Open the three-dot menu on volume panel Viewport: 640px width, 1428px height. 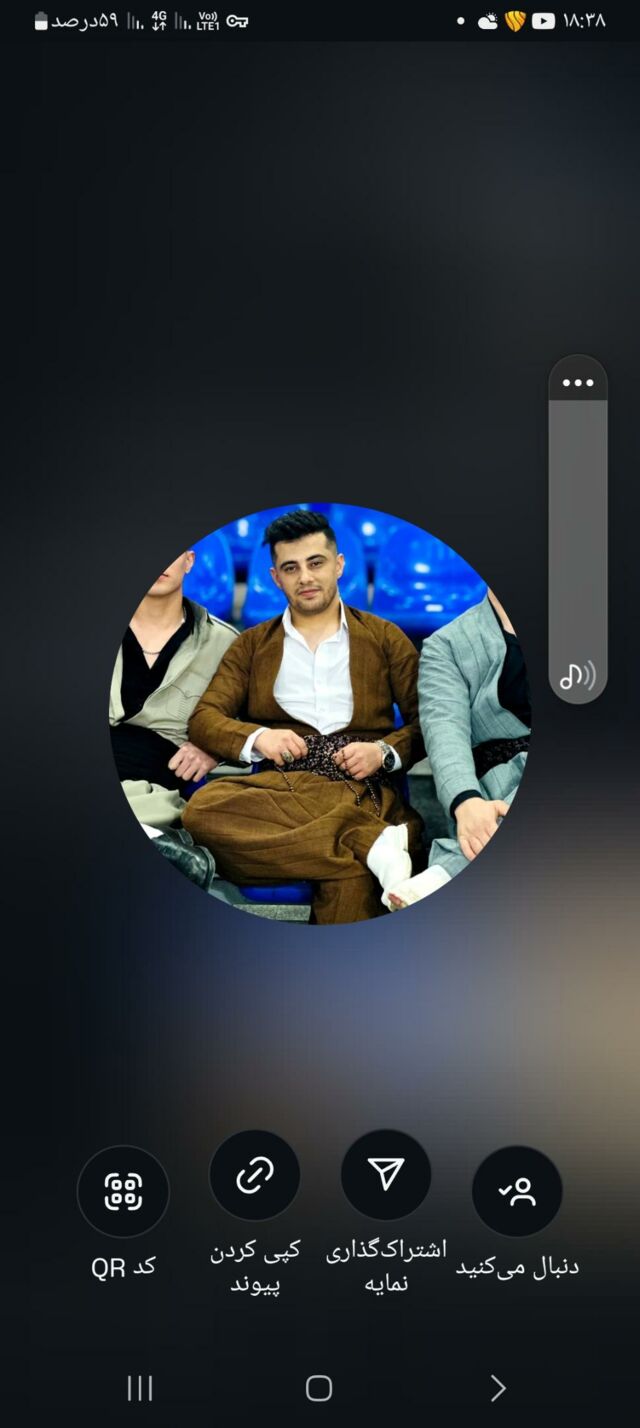tap(578, 382)
